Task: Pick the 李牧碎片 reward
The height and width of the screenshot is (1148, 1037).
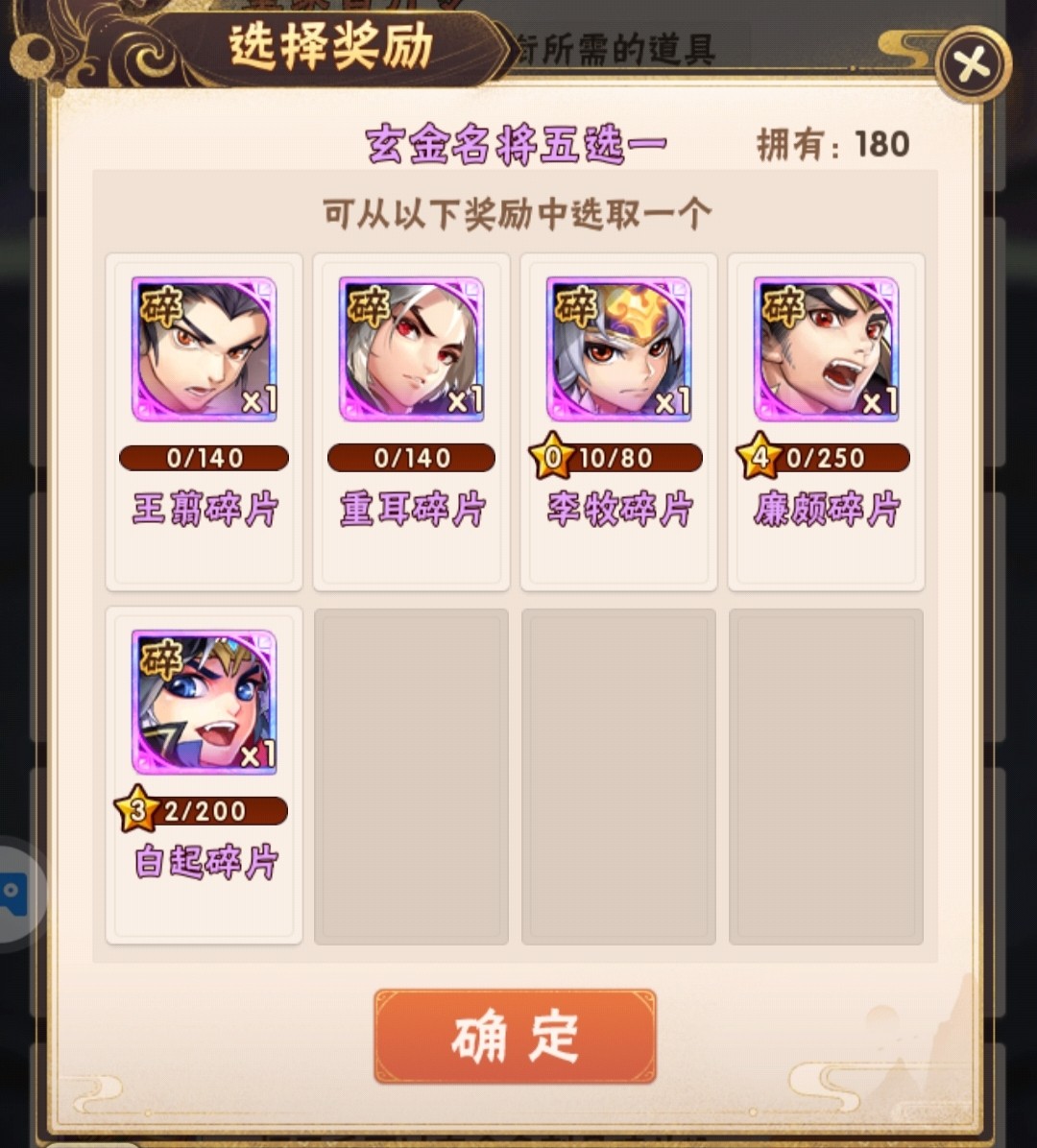Action: coord(618,350)
